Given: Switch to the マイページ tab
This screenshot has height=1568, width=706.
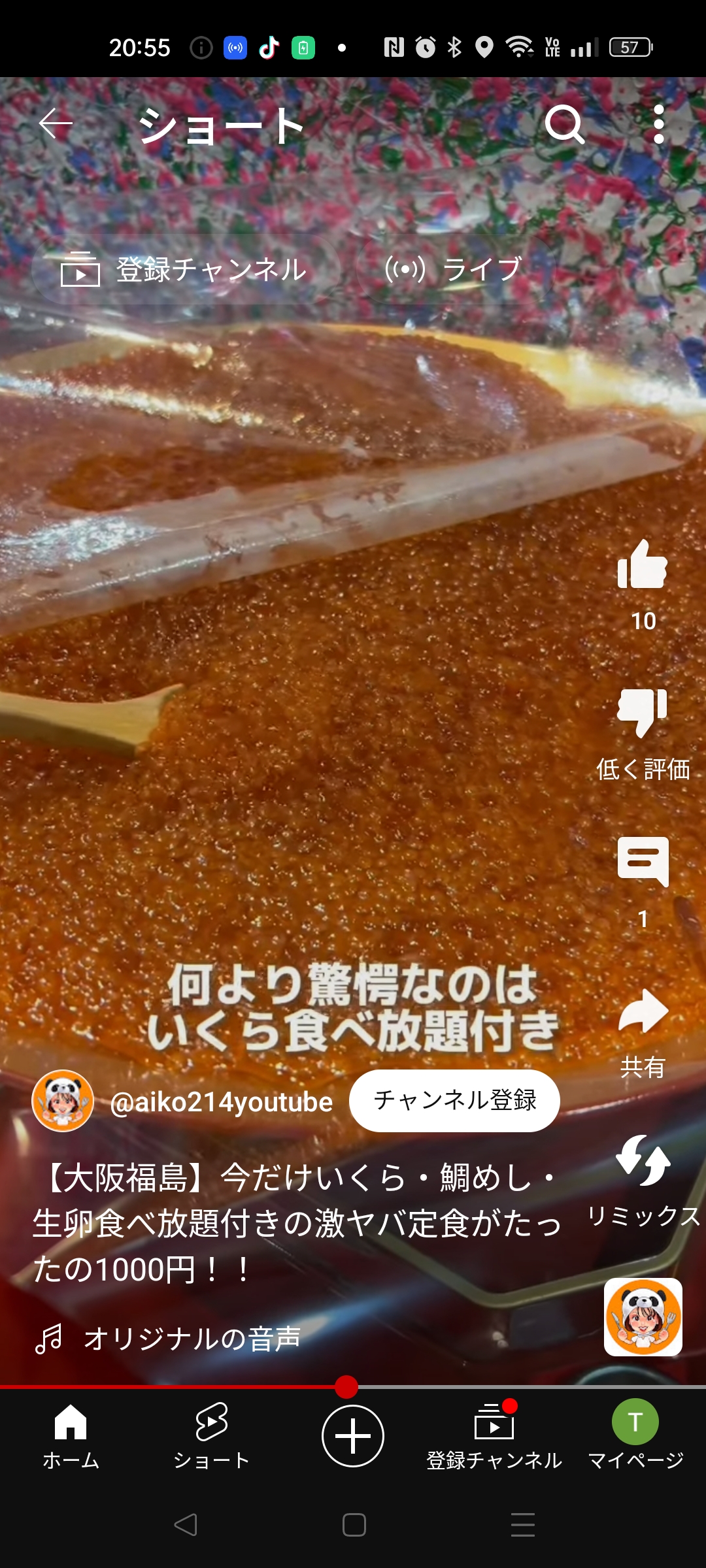Looking at the screenshot, I should coord(635,1435).
